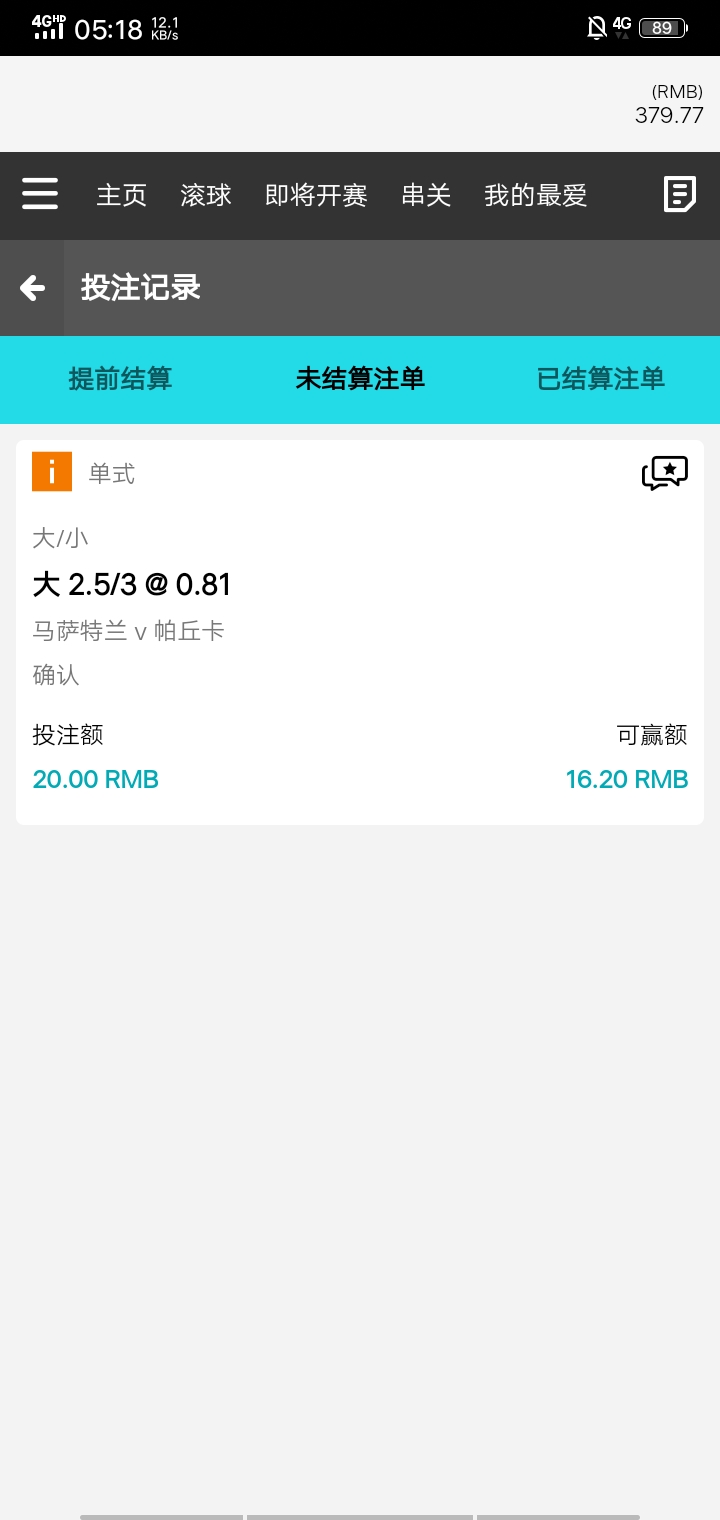Open the hamburger menu
The image size is (720, 1520).
pyautogui.click(x=40, y=194)
